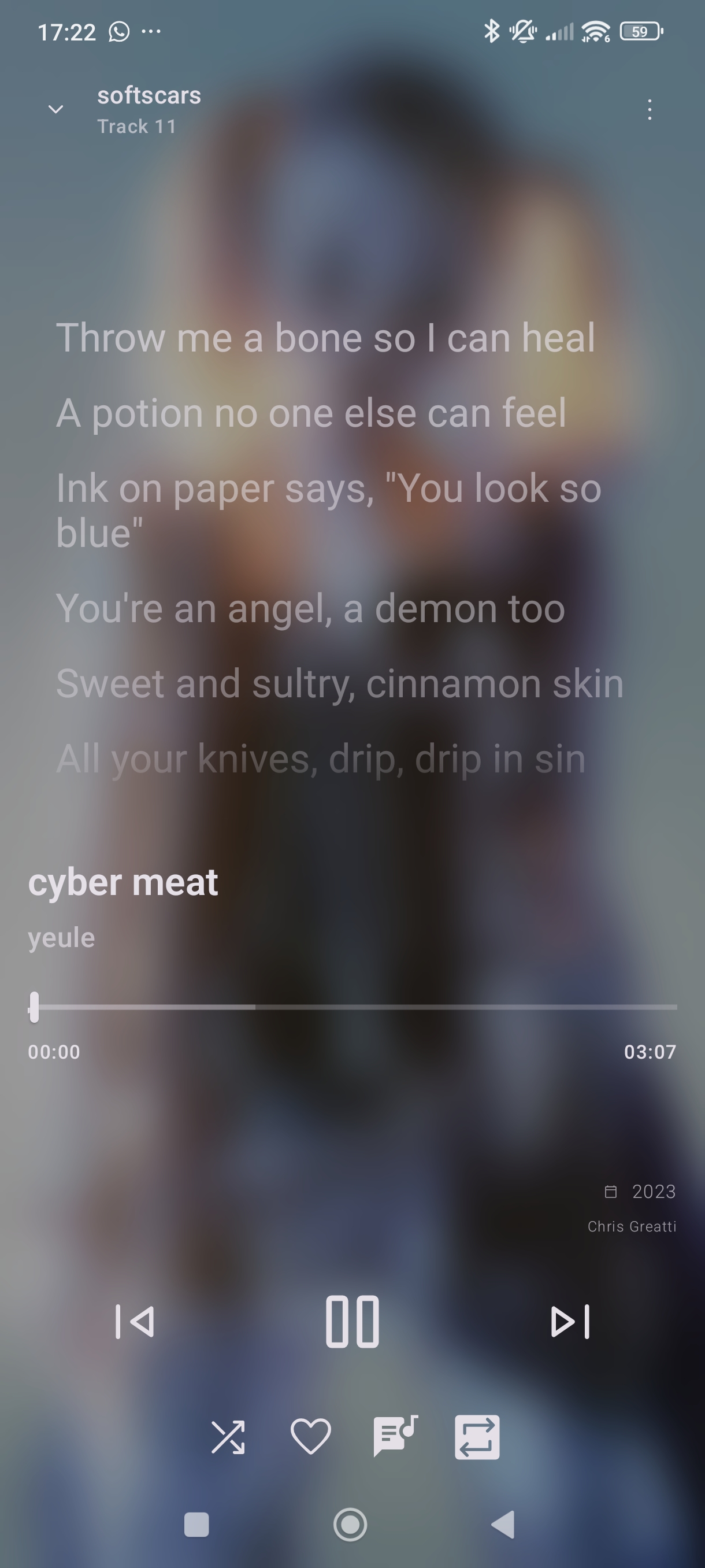
Task: Go to the Android home screen
Action: coord(350,1524)
